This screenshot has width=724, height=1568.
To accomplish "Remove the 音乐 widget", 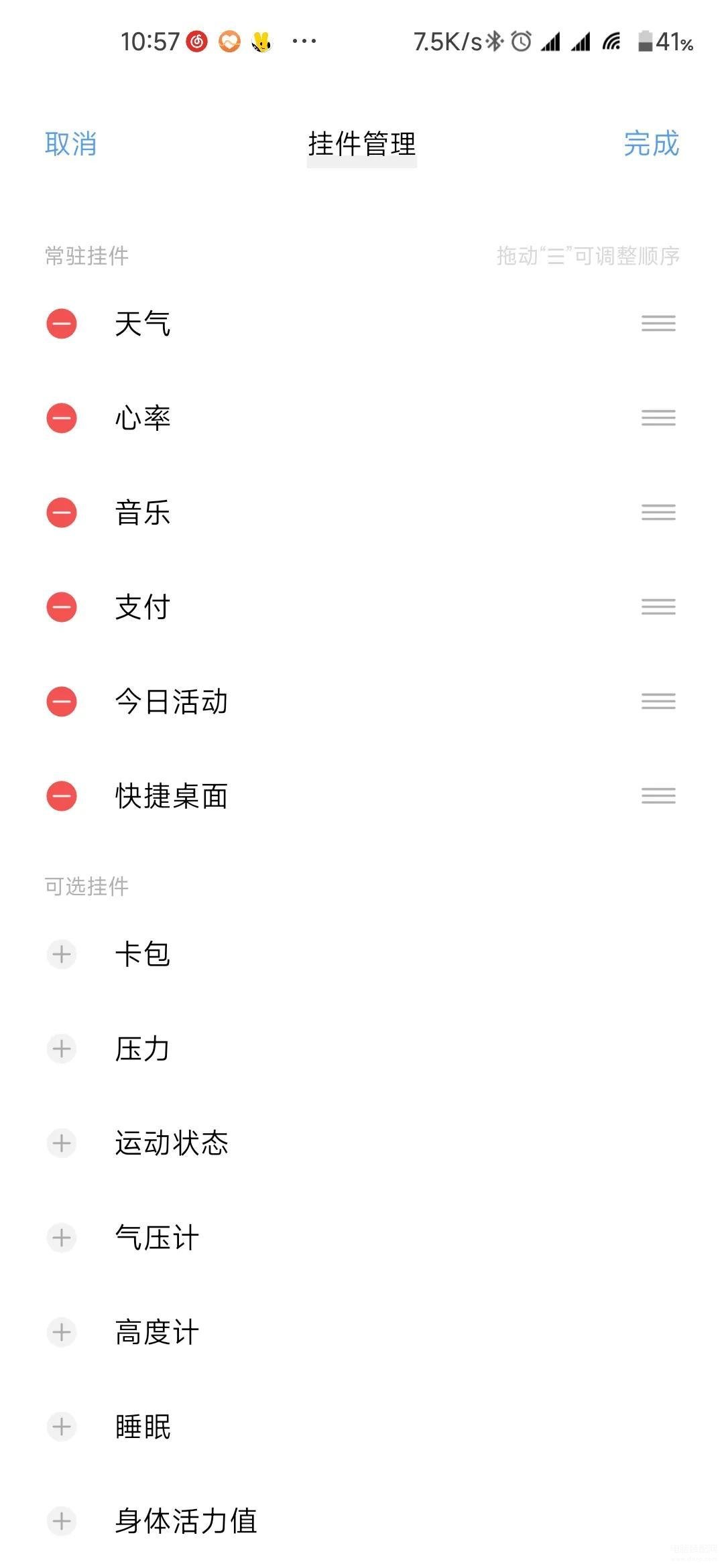I will pos(62,513).
